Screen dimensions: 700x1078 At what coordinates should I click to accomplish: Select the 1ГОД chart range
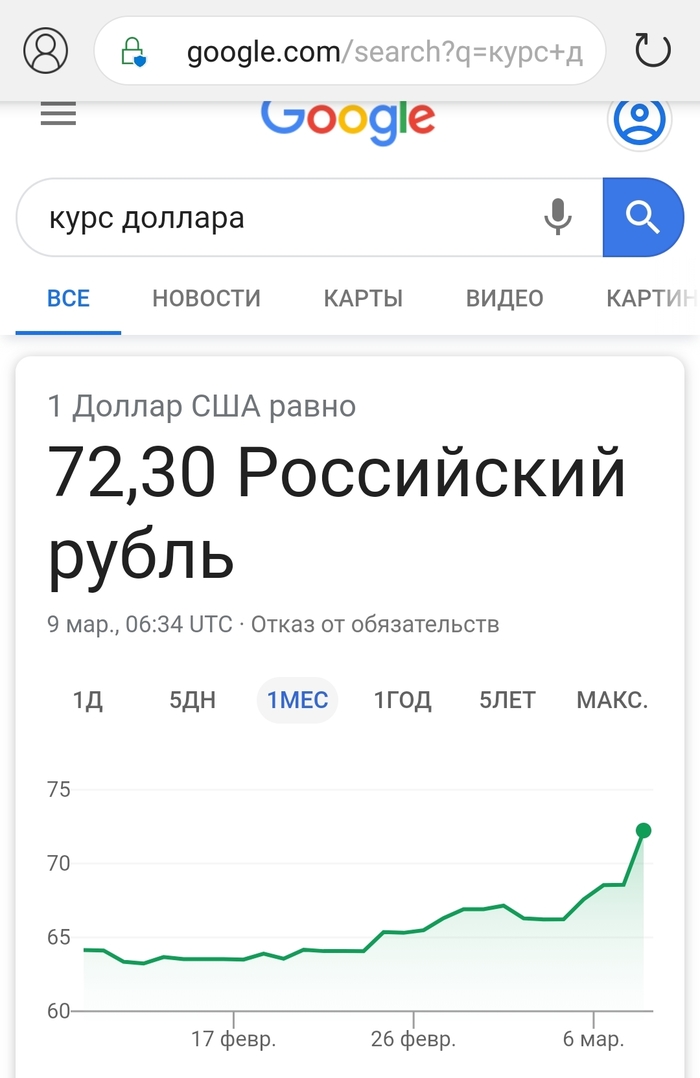click(402, 700)
